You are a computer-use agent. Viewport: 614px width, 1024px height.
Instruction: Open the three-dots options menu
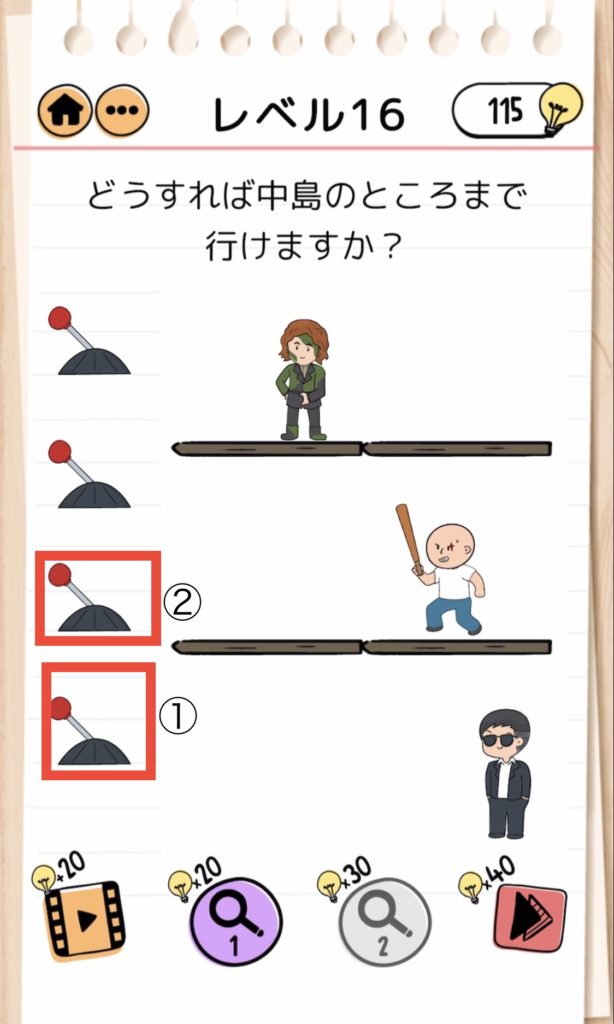click(x=122, y=111)
